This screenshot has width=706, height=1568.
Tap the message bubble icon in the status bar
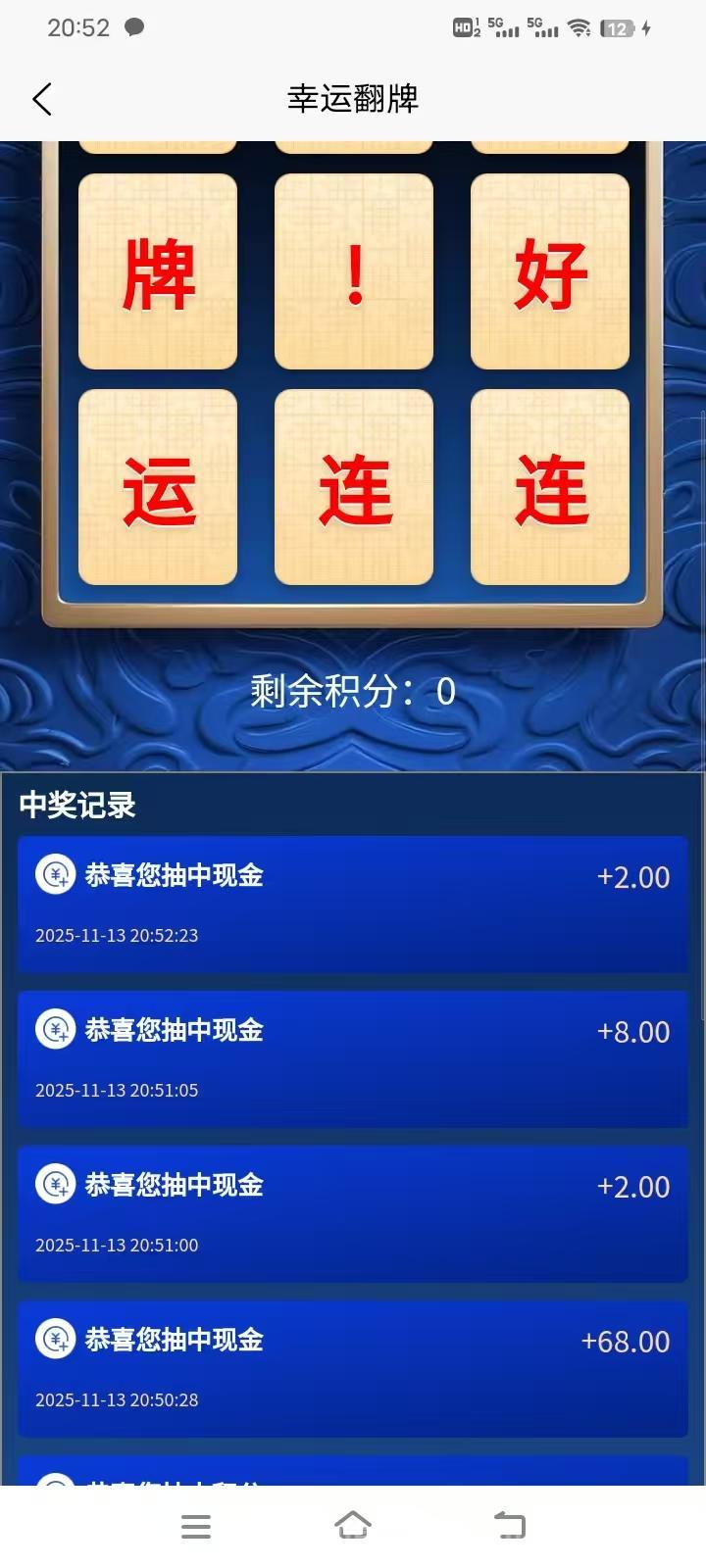[135, 26]
